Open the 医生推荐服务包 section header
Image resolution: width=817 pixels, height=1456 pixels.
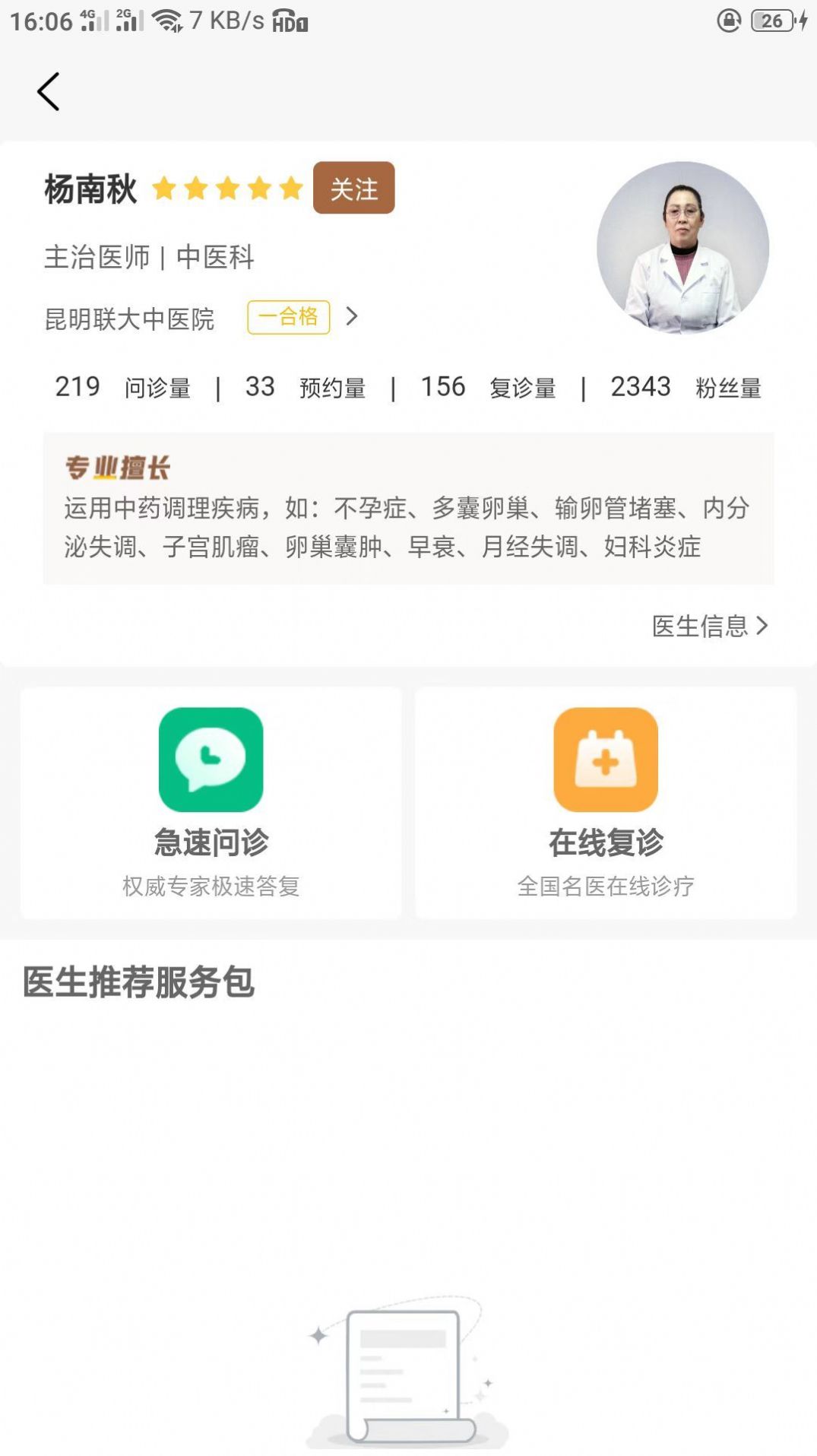coord(135,984)
